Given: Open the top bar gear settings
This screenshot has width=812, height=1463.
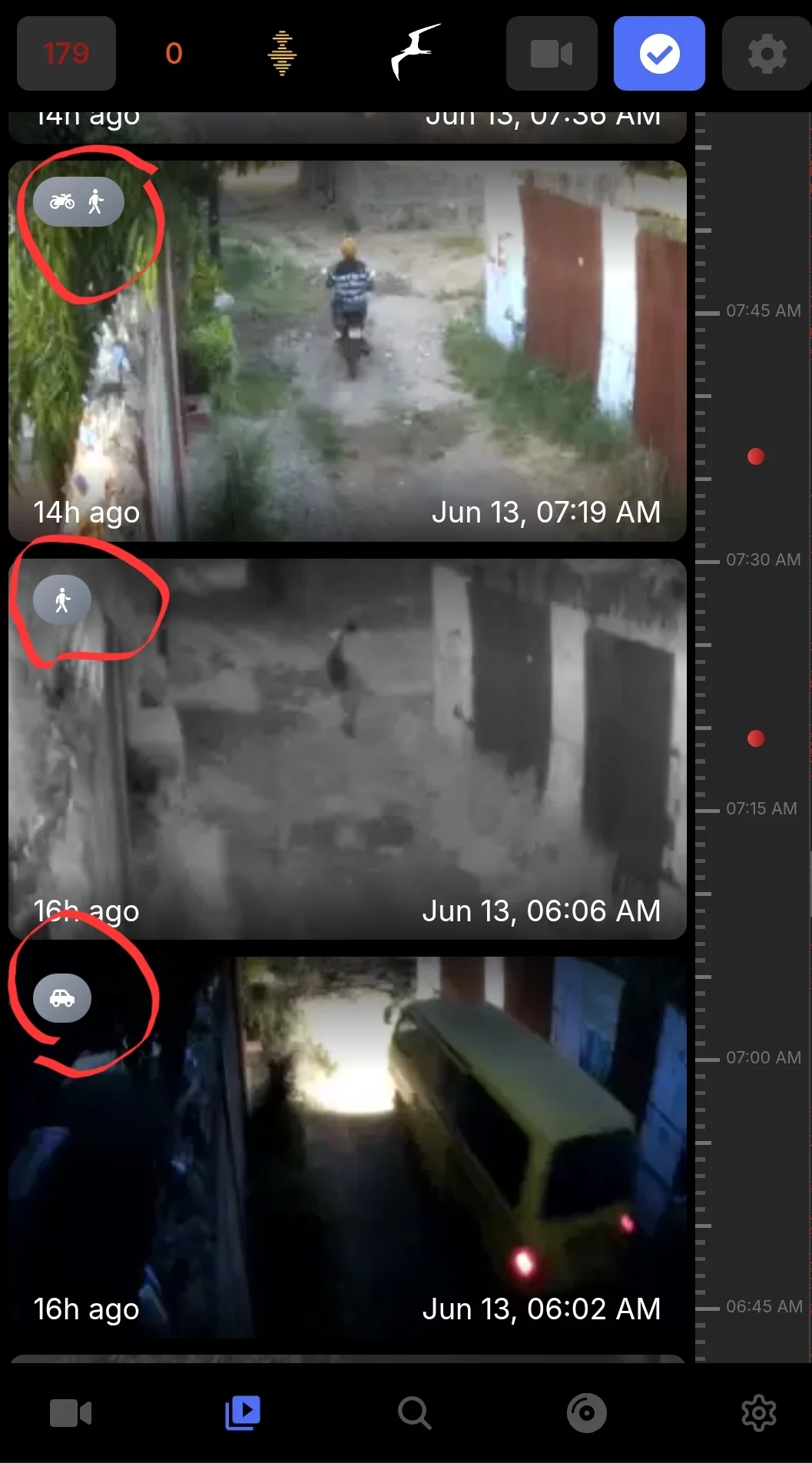Looking at the screenshot, I should (x=766, y=53).
